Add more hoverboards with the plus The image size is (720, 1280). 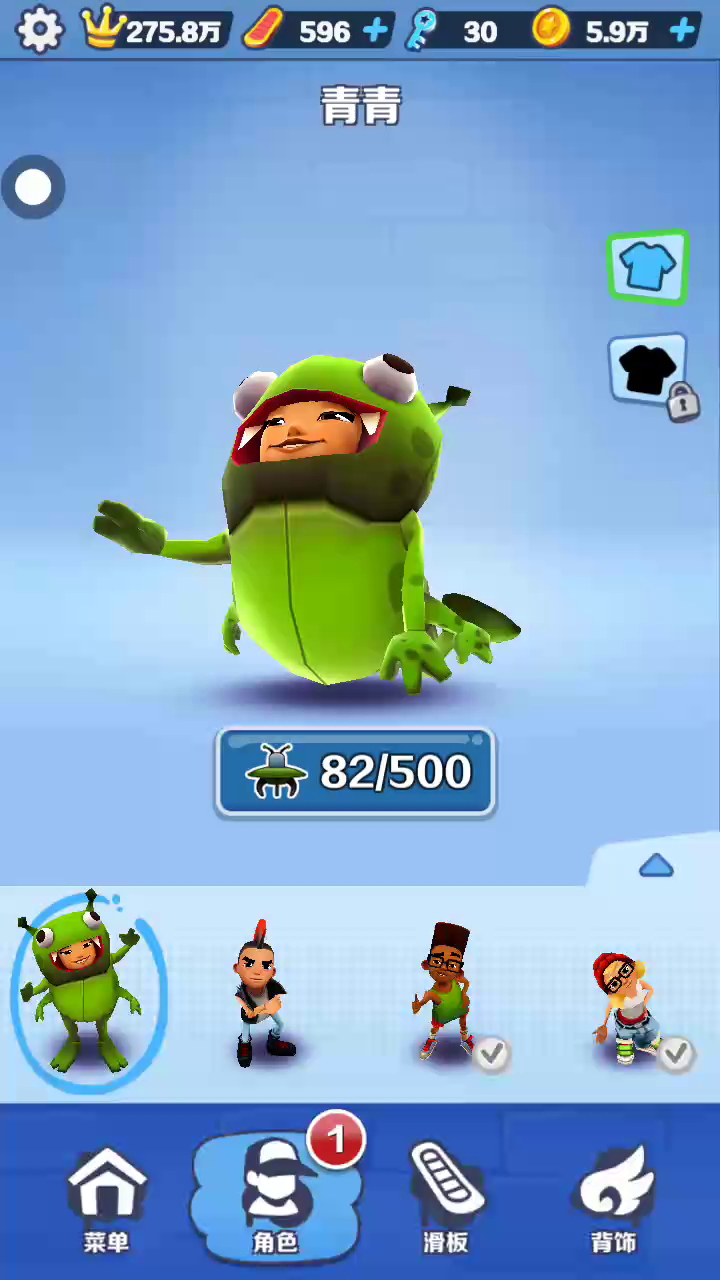(375, 31)
